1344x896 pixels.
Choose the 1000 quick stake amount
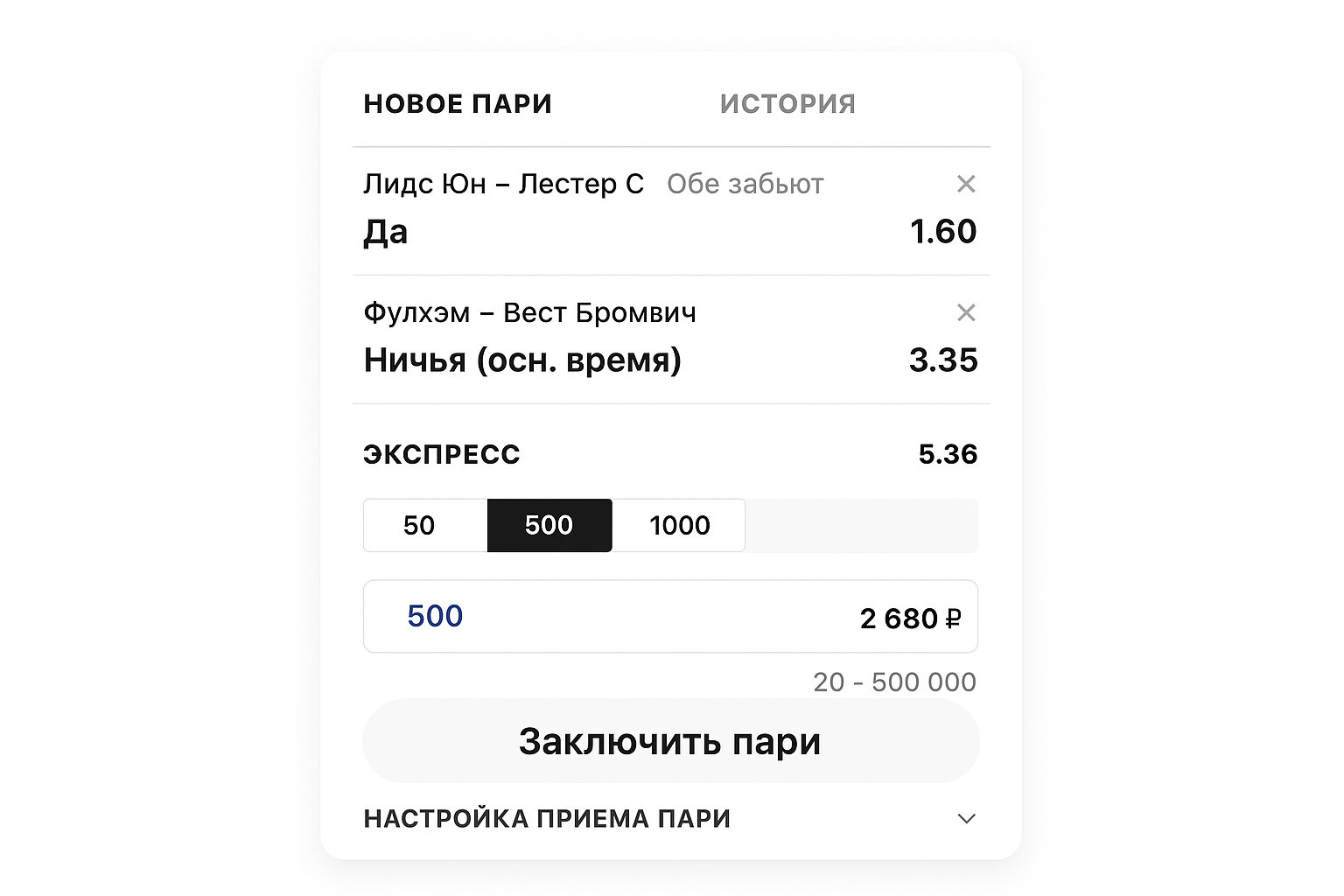click(x=679, y=525)
